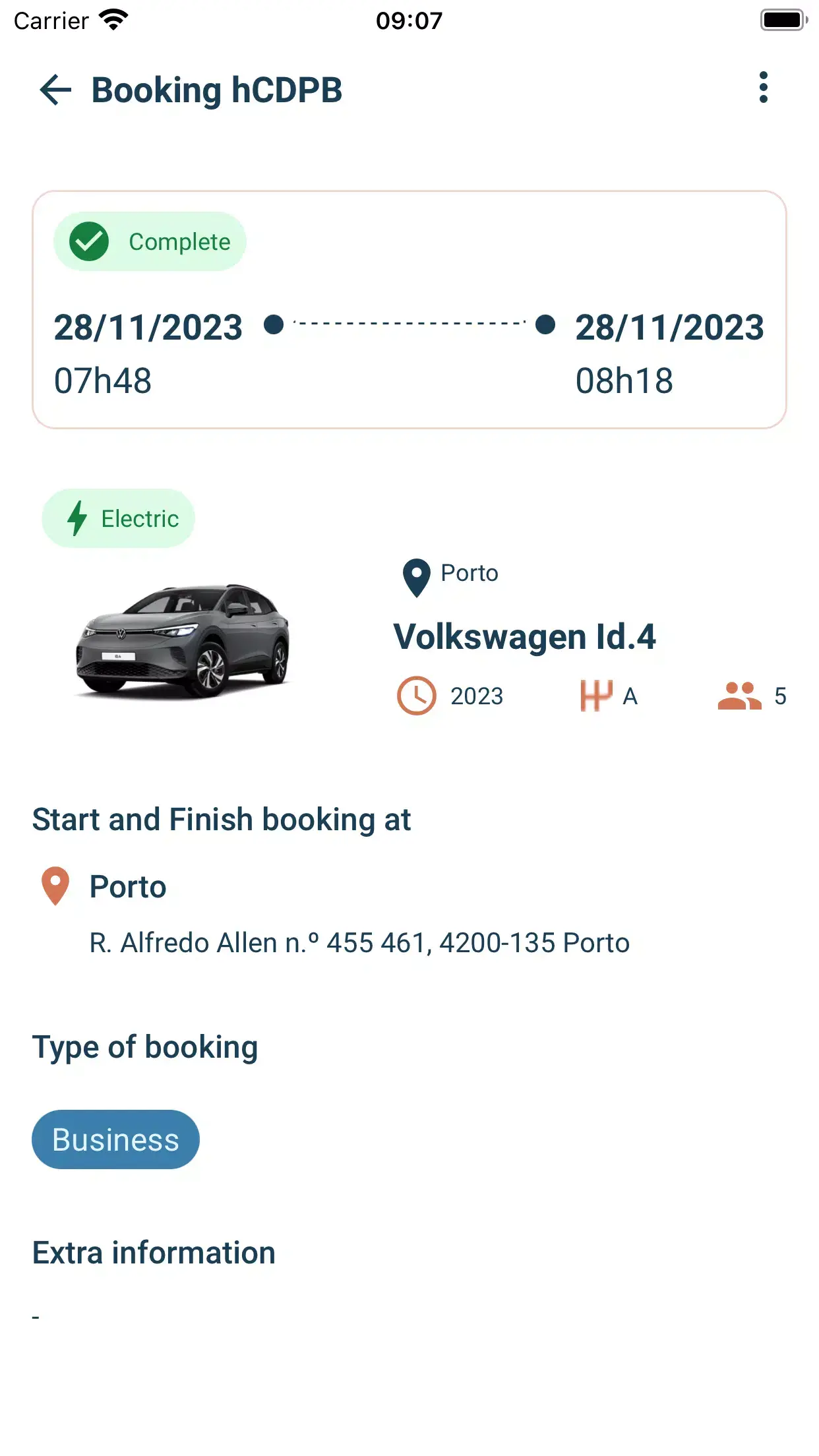Click the gearbox icon showing transmission type A
Viewport: 819px width, 1456px height.
point(595,695)
